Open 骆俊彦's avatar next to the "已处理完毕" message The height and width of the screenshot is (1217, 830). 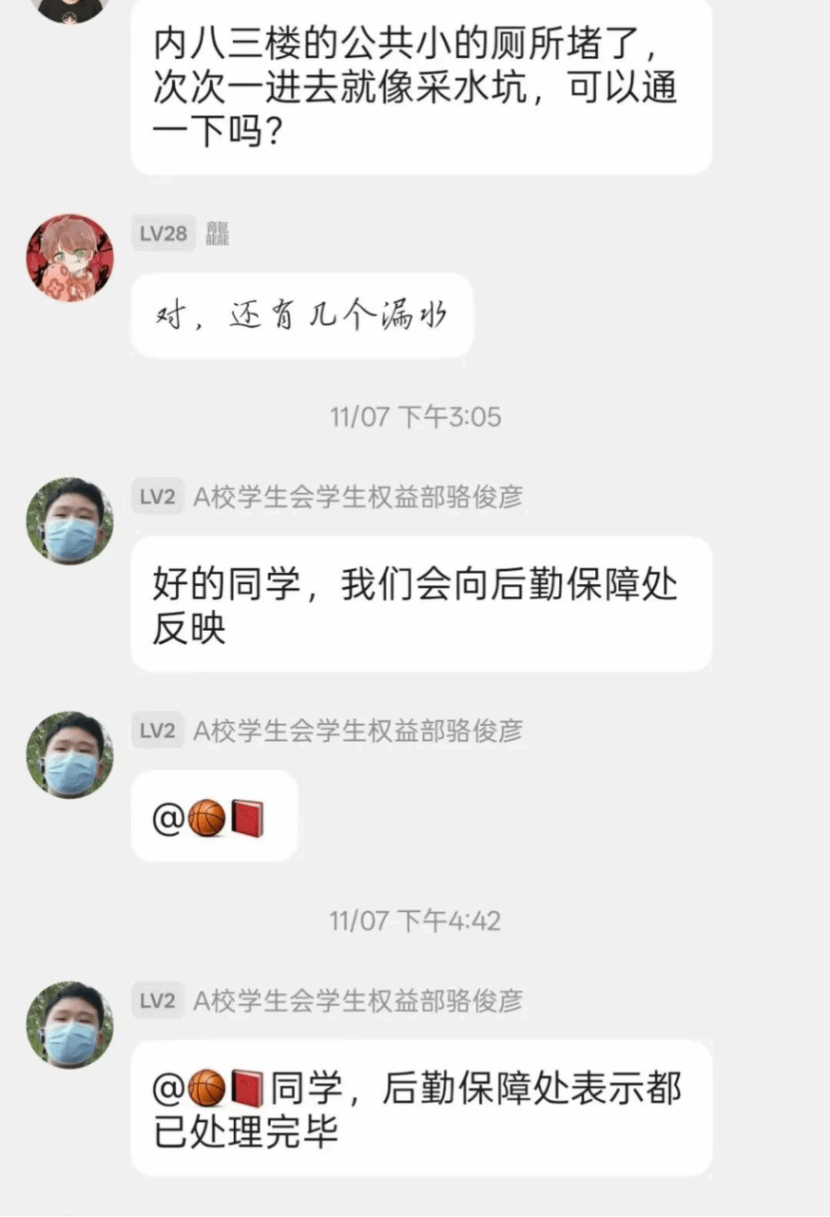(70, 1025)
